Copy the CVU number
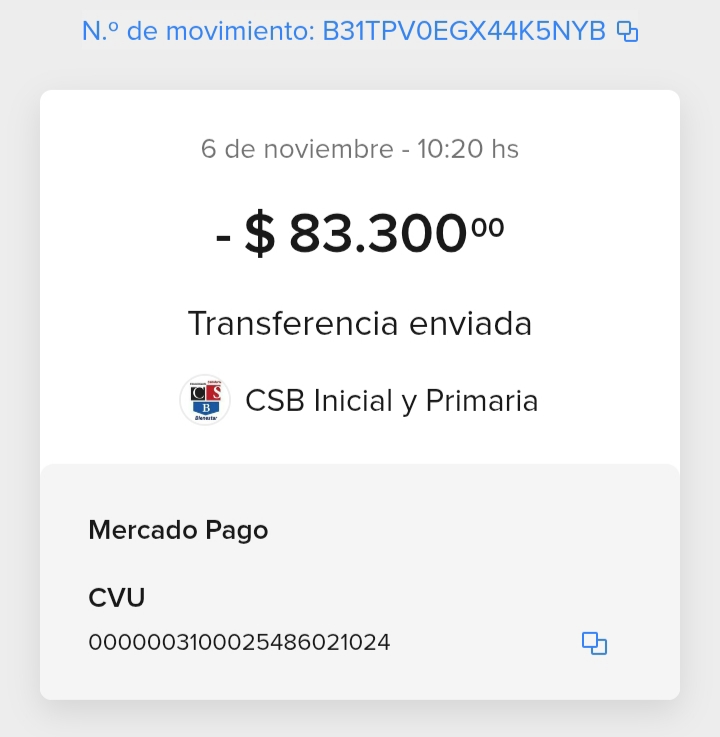The height and width of the screenshot is (737, 720). (595, 643)
